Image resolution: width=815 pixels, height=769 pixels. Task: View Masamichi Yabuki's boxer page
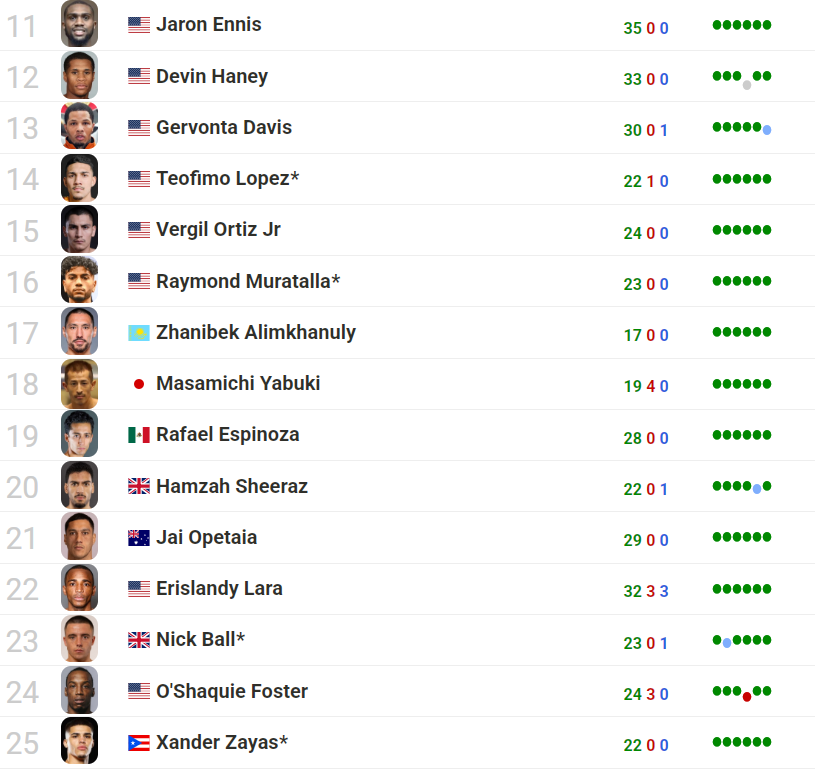click(237, 383)
